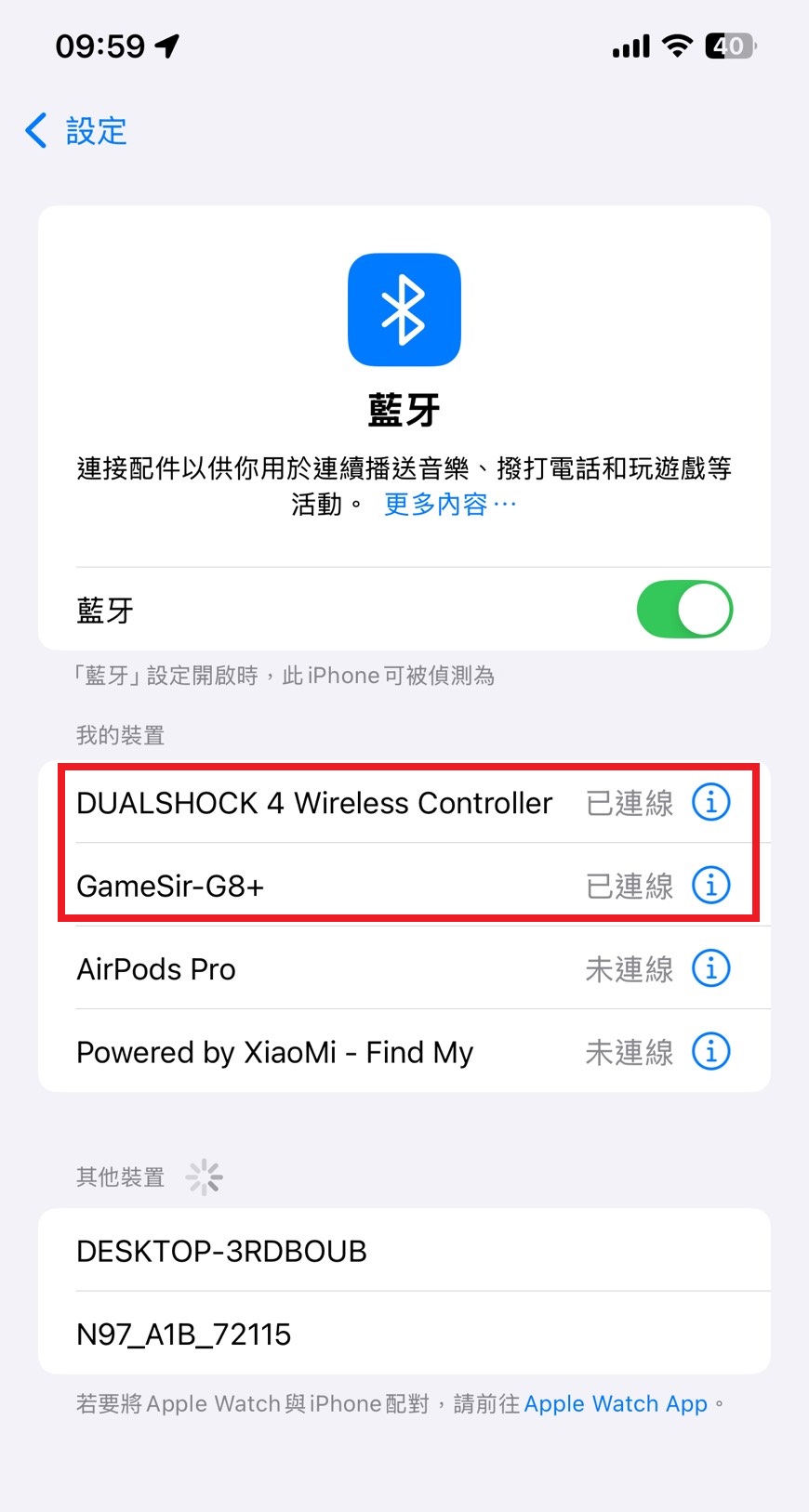Screen dimensions: 809x1512
Task: Turn off the 藍牙 switch
Action: click(684, 610)
